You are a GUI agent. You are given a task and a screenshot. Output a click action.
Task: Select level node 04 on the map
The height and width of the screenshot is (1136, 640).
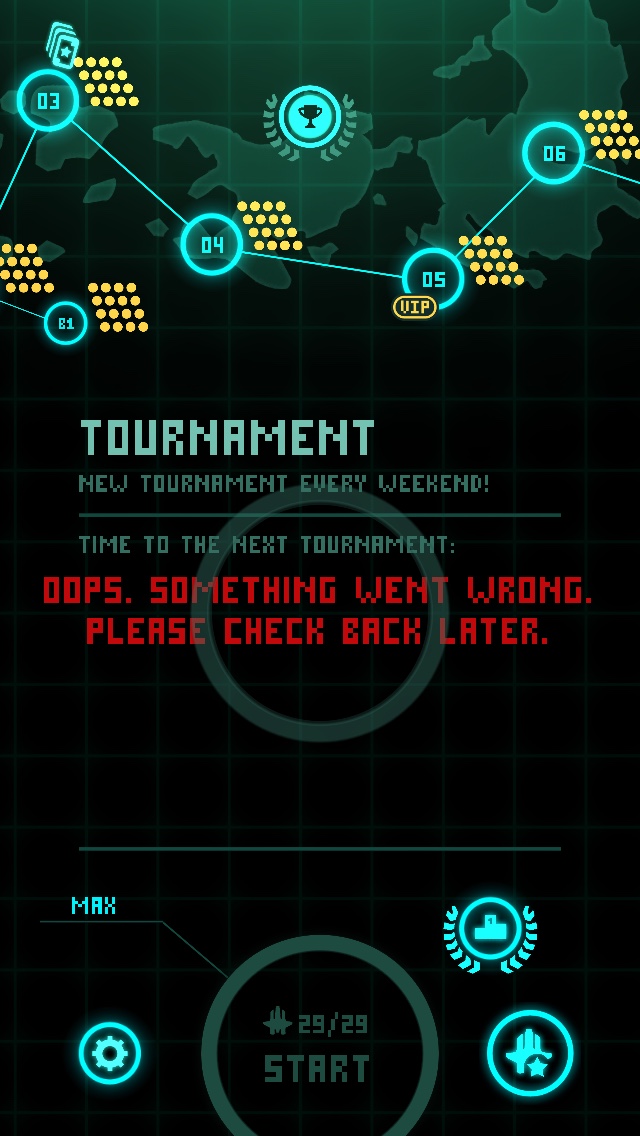(212, 245)
